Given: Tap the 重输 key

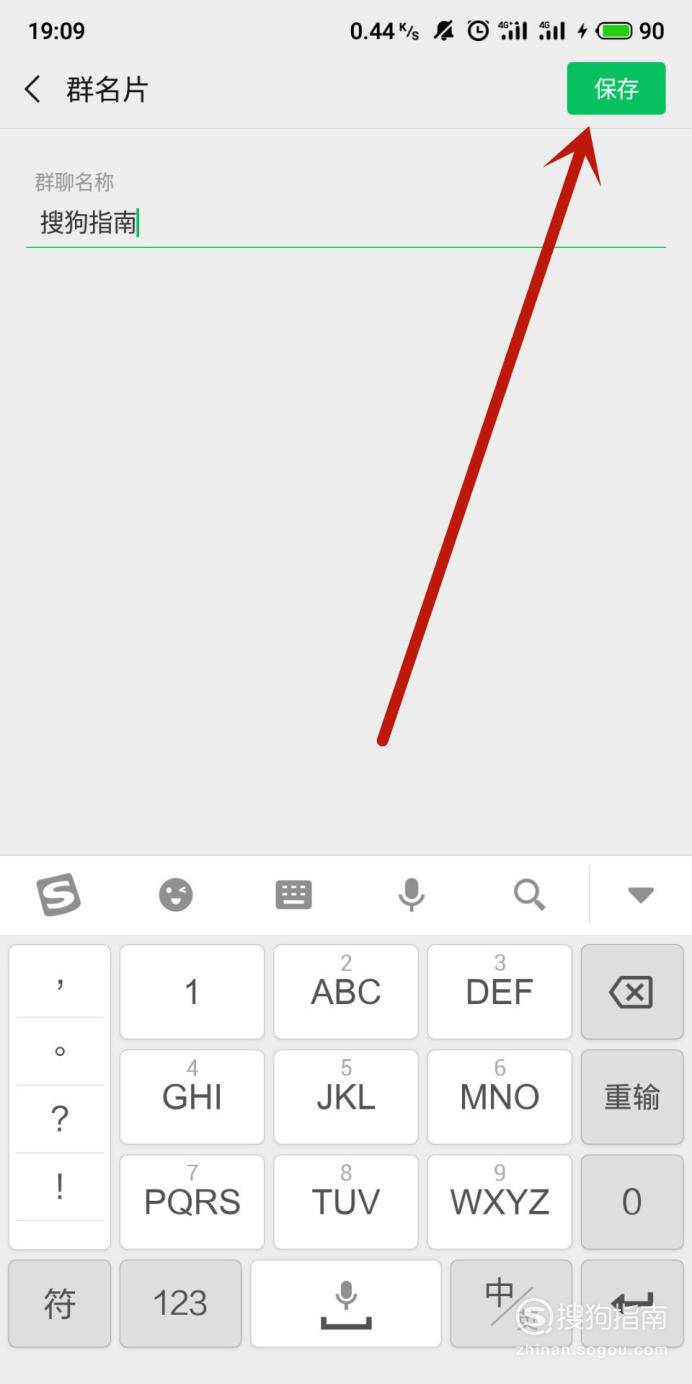Looking at the screenshot, I should 632,1097.
